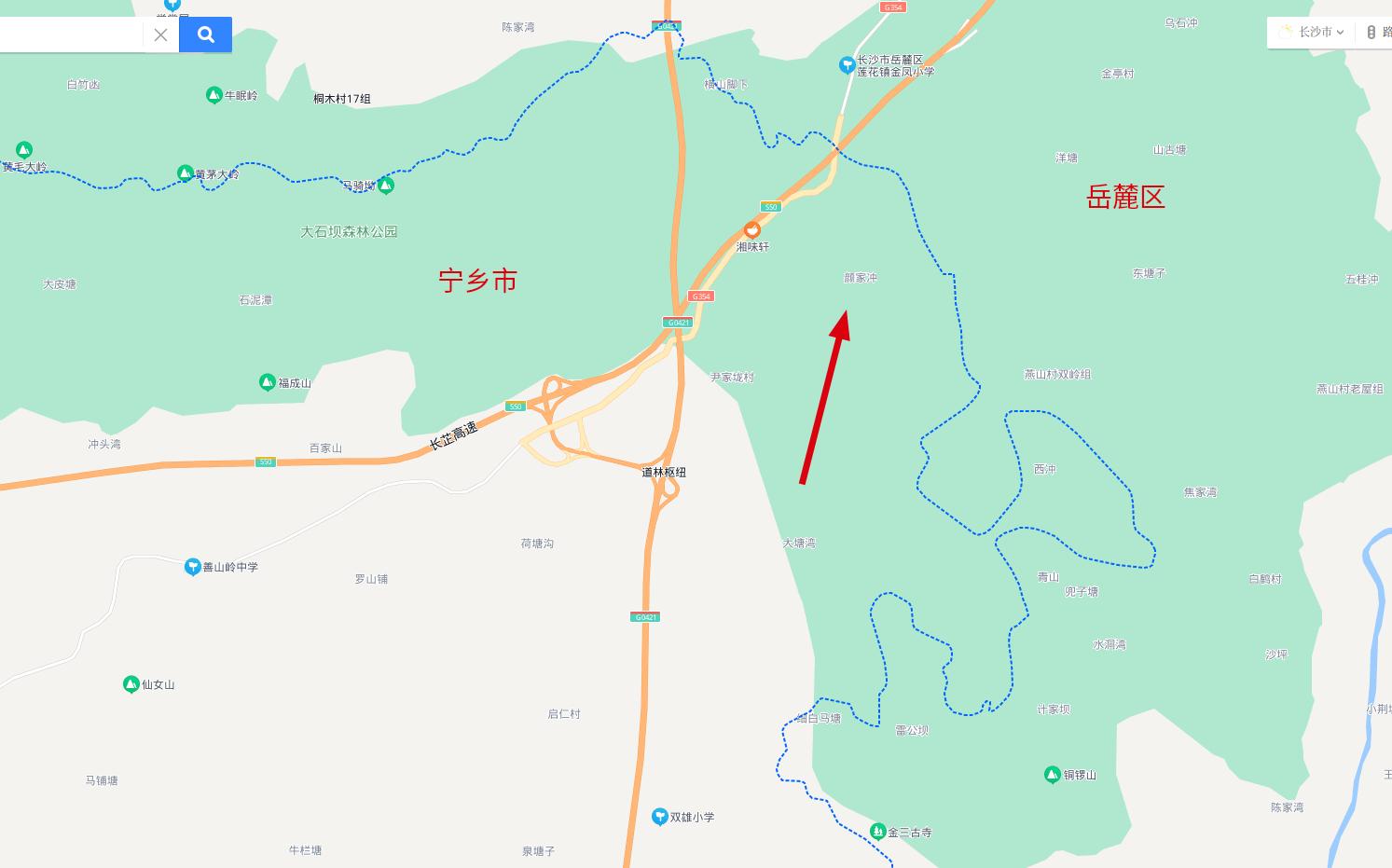This screenshot has height=868, width=1392.
Task: Select the 金三古寺 temple marker
Action: tap(877, 831)
